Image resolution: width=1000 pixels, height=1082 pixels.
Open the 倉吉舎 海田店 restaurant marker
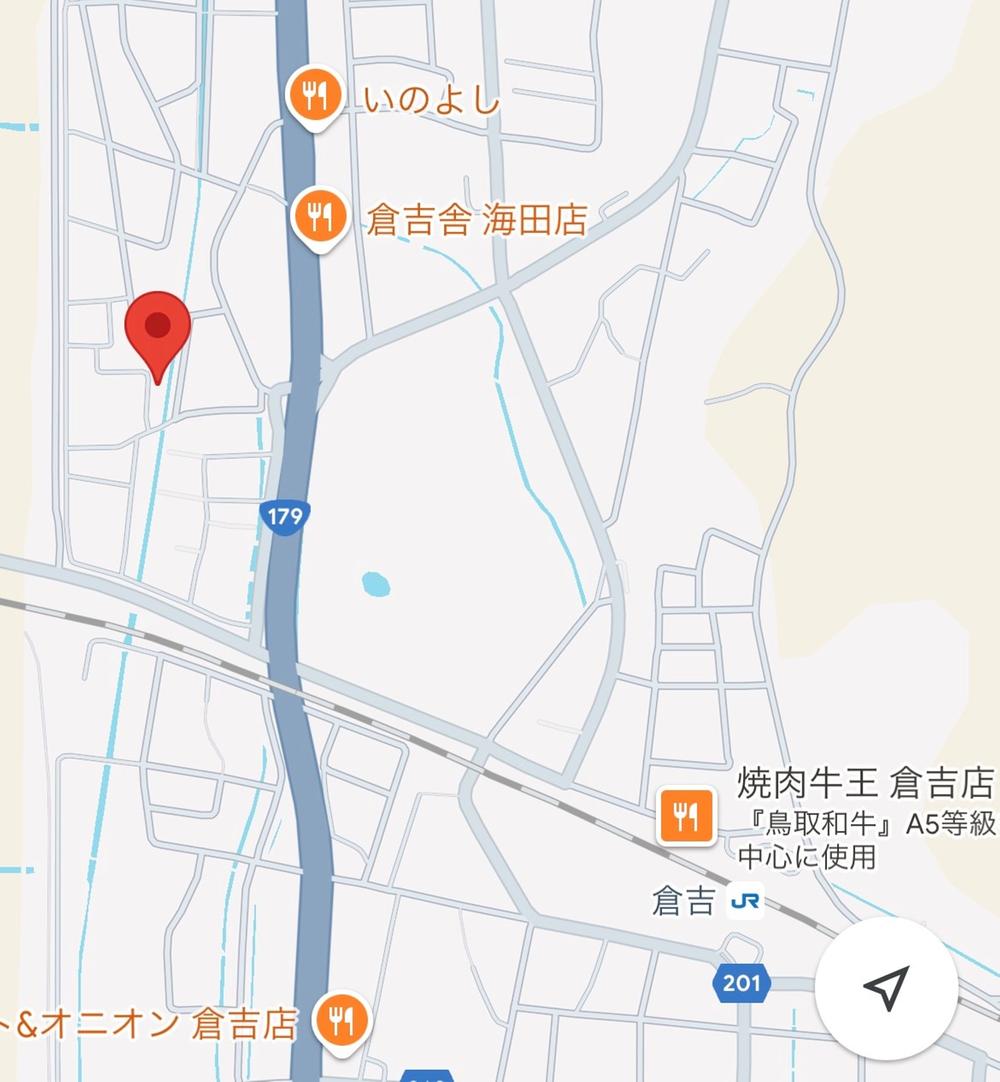319,218
